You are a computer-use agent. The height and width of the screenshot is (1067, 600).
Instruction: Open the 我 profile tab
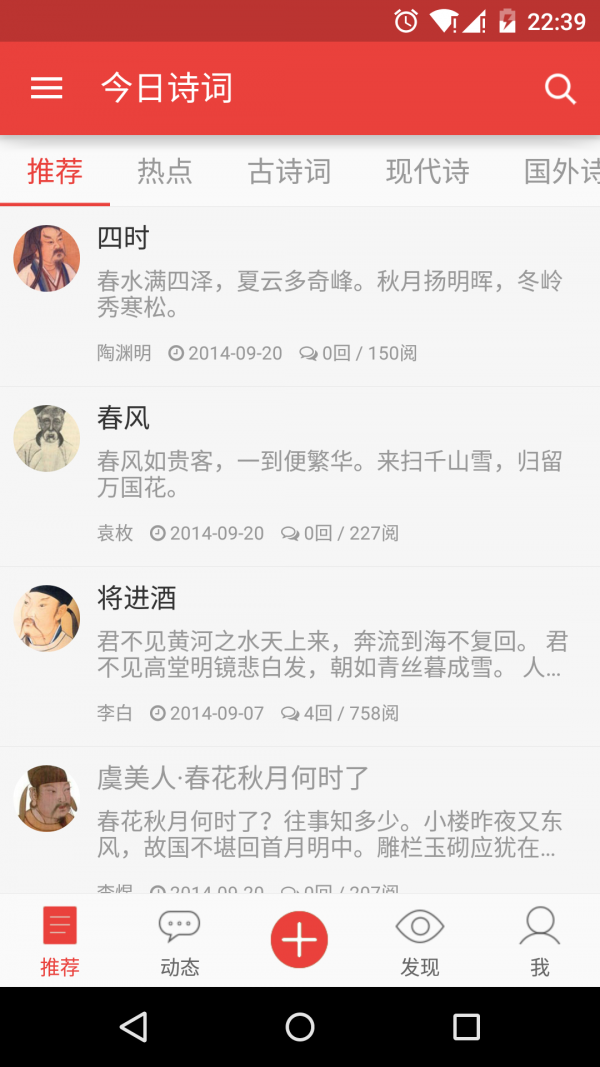540,941
